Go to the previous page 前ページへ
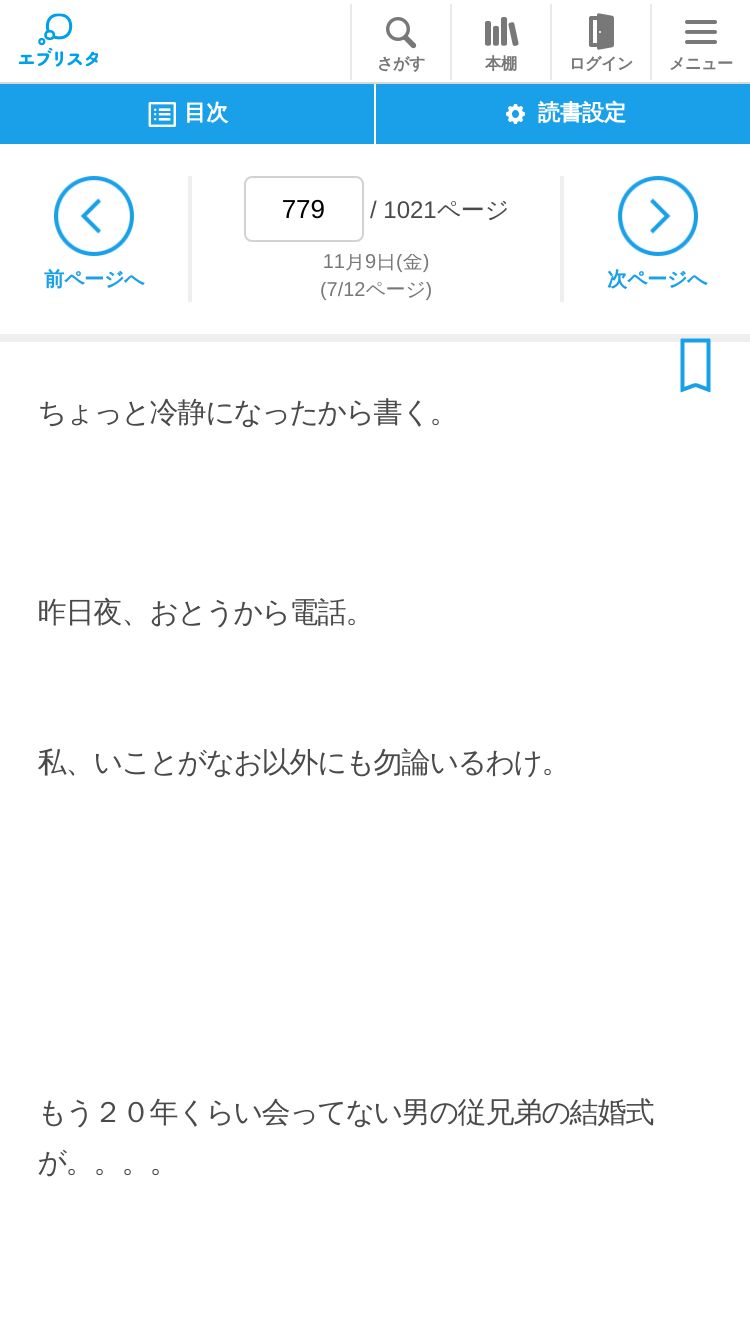This screenshot has width=750, height=1334. point(94,233)
